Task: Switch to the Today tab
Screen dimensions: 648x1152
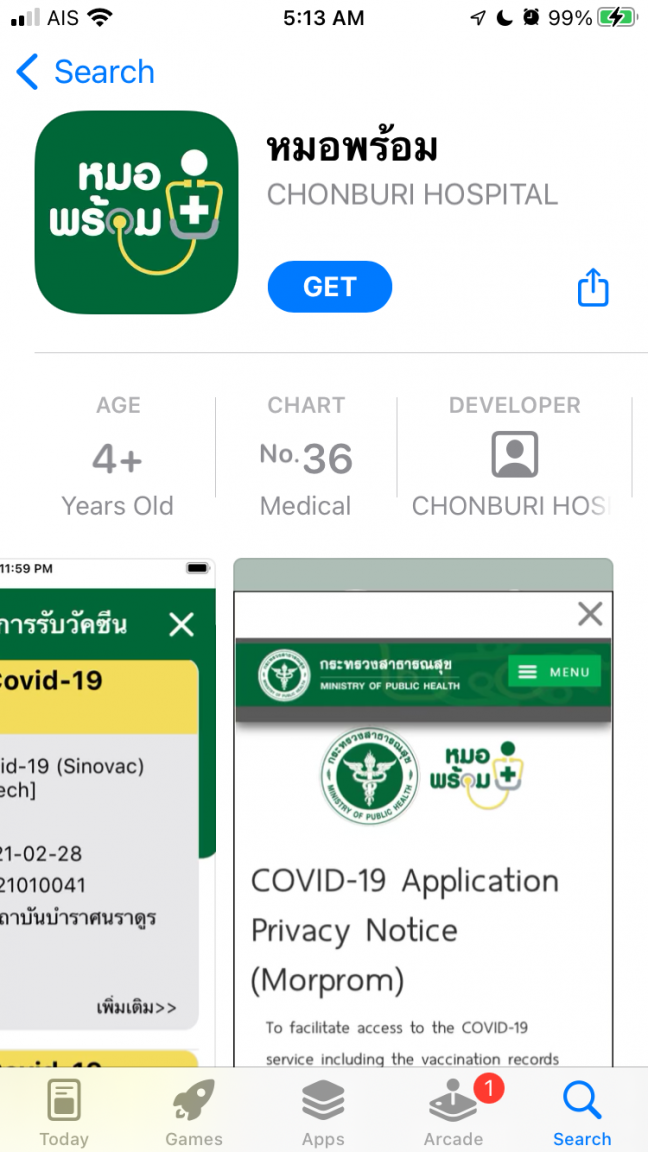Action: tap(64, 1112)
